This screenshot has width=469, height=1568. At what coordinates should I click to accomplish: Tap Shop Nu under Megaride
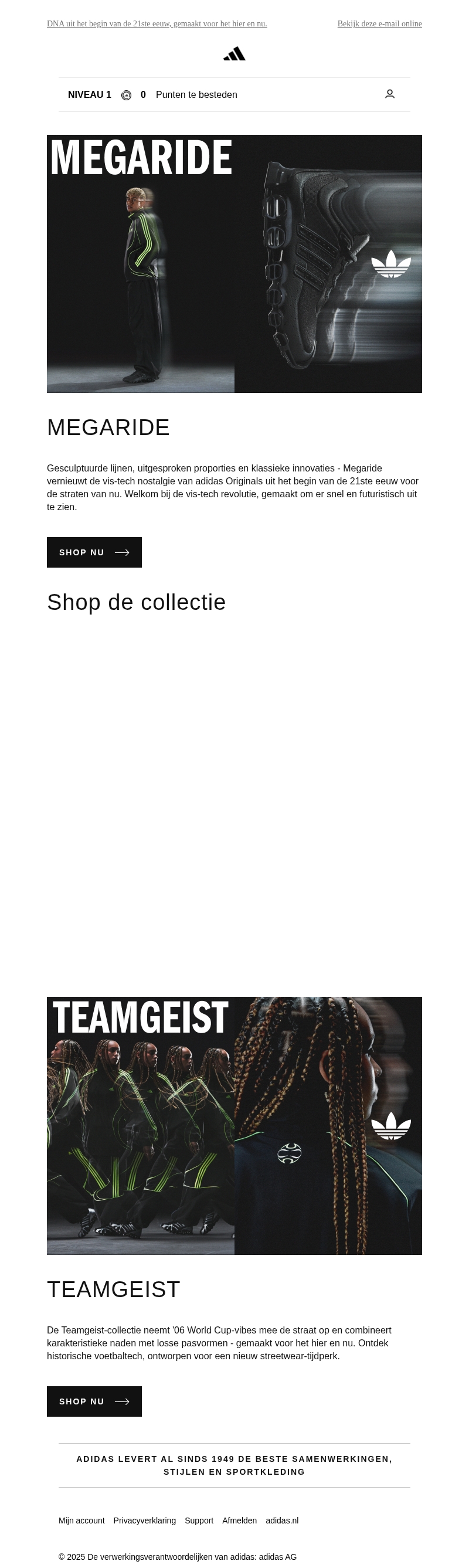tap(94, 552)
